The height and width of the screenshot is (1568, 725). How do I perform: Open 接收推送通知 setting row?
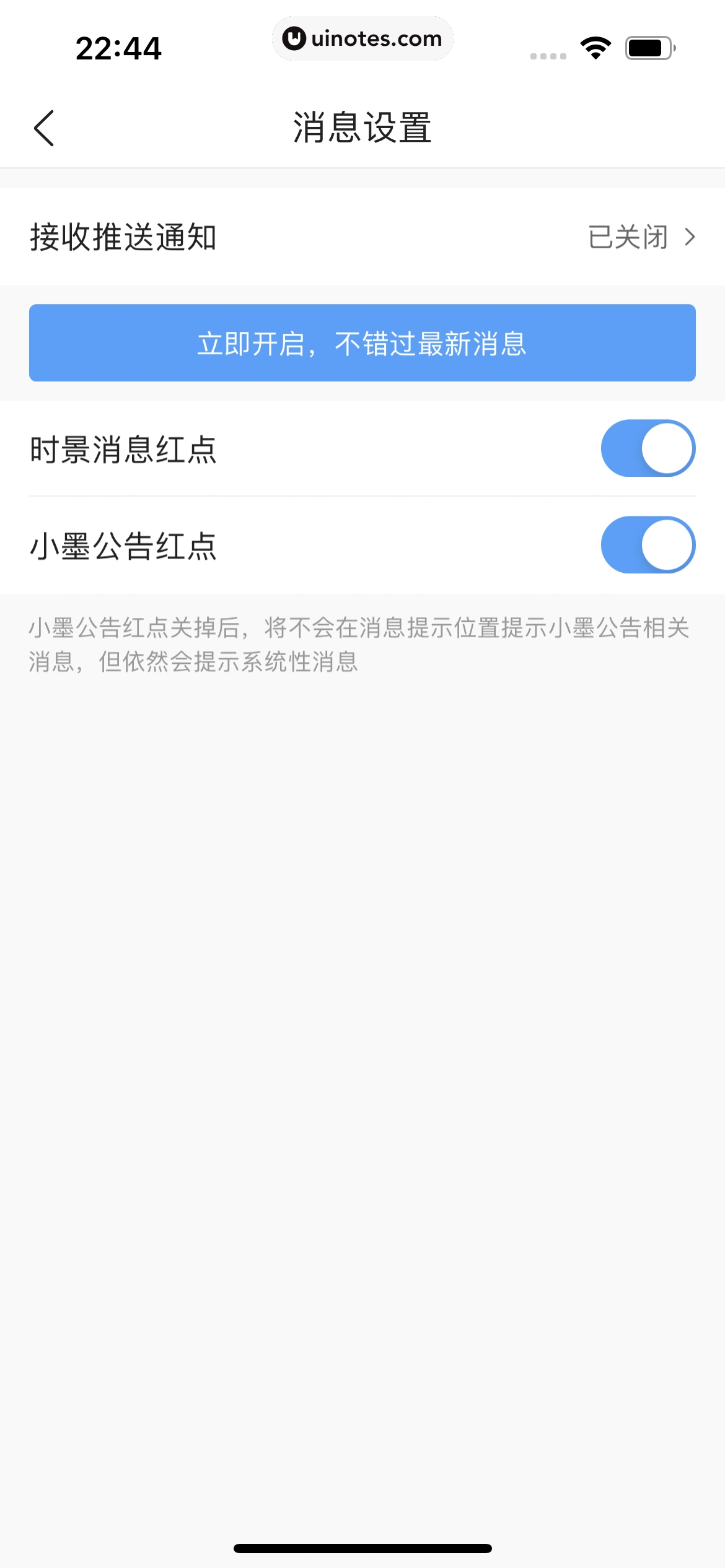[362, 237]
